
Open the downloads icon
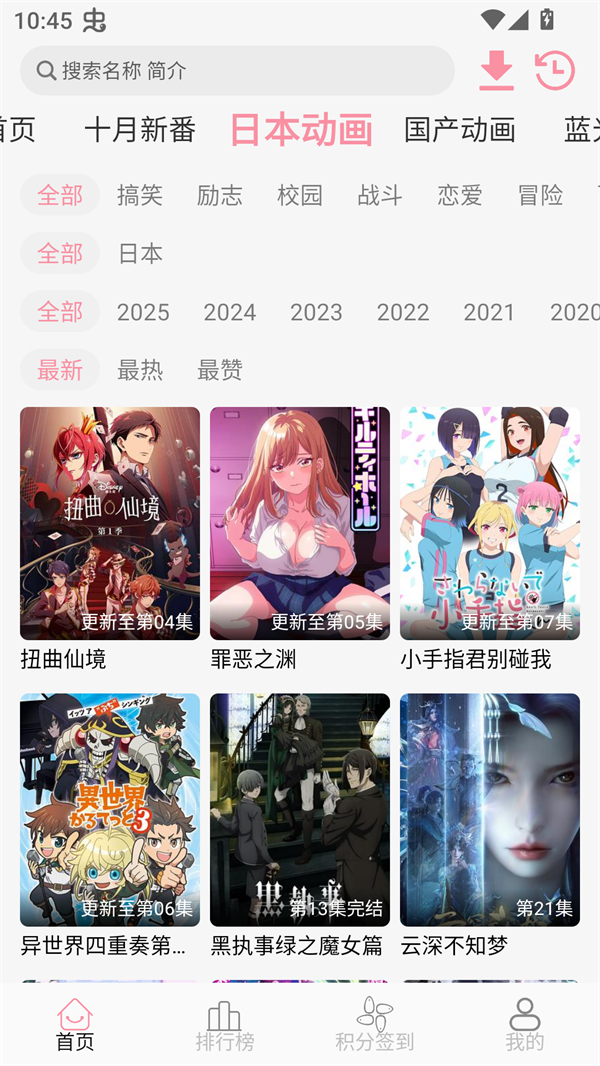click(496, 71)
